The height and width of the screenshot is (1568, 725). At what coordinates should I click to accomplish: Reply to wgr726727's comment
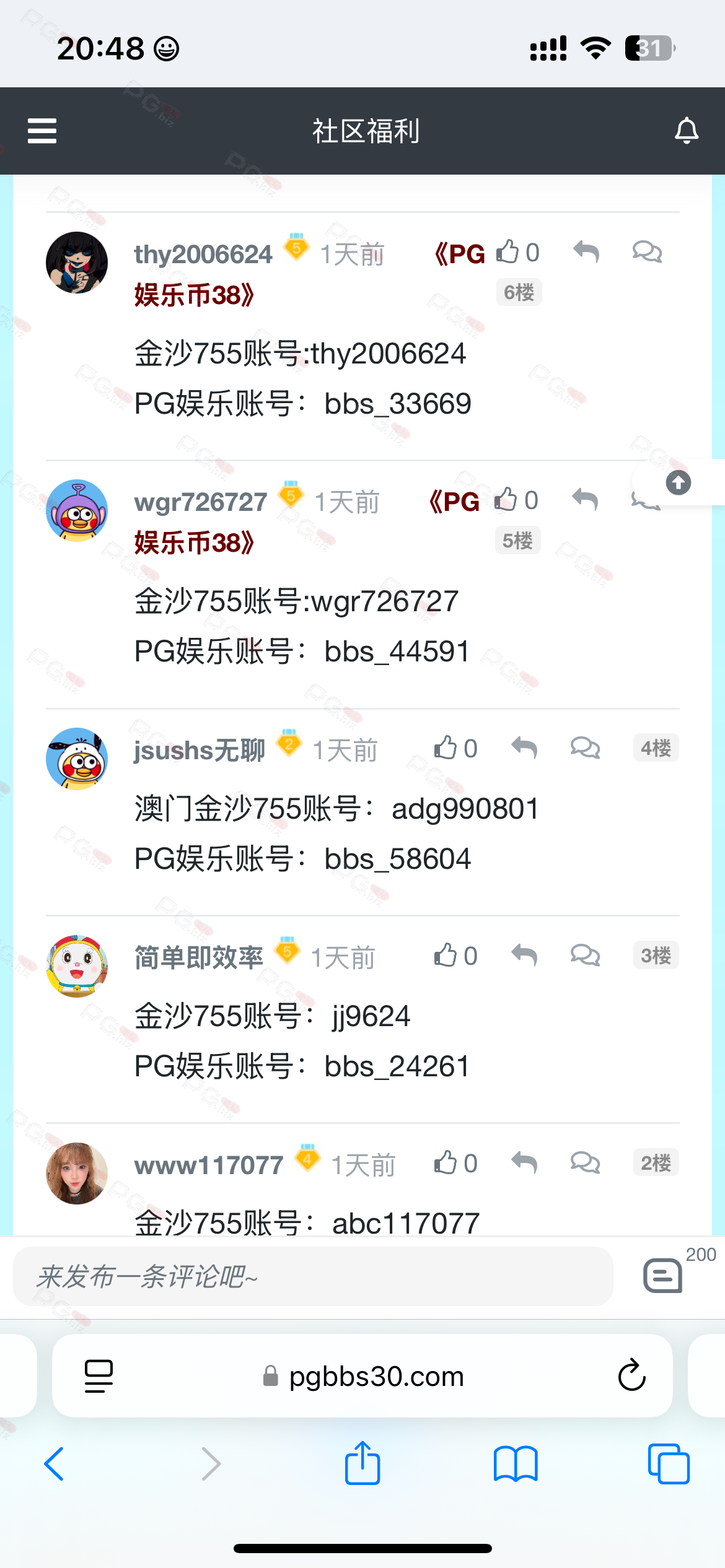click(585, 500)
